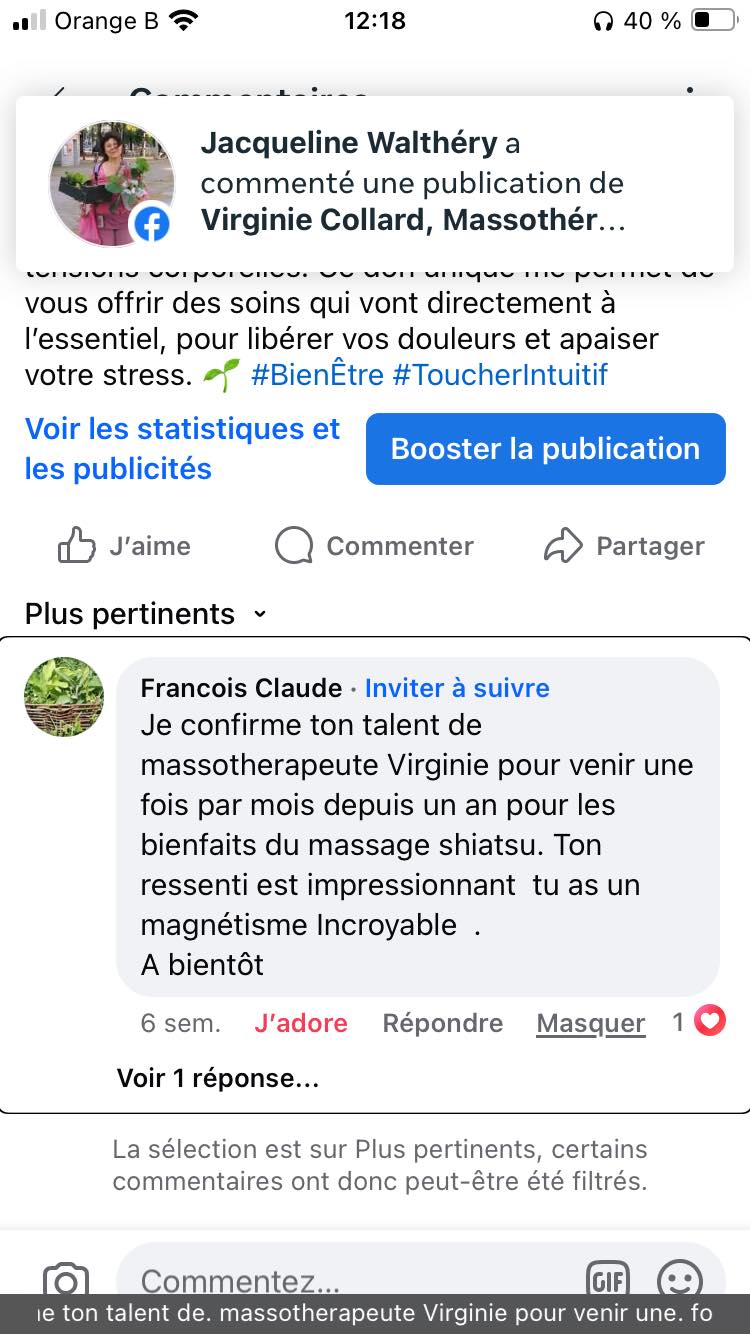Open the emoji smiley icon
This screenshot has width=750, height=1334.
click(x=680, y=1280)
